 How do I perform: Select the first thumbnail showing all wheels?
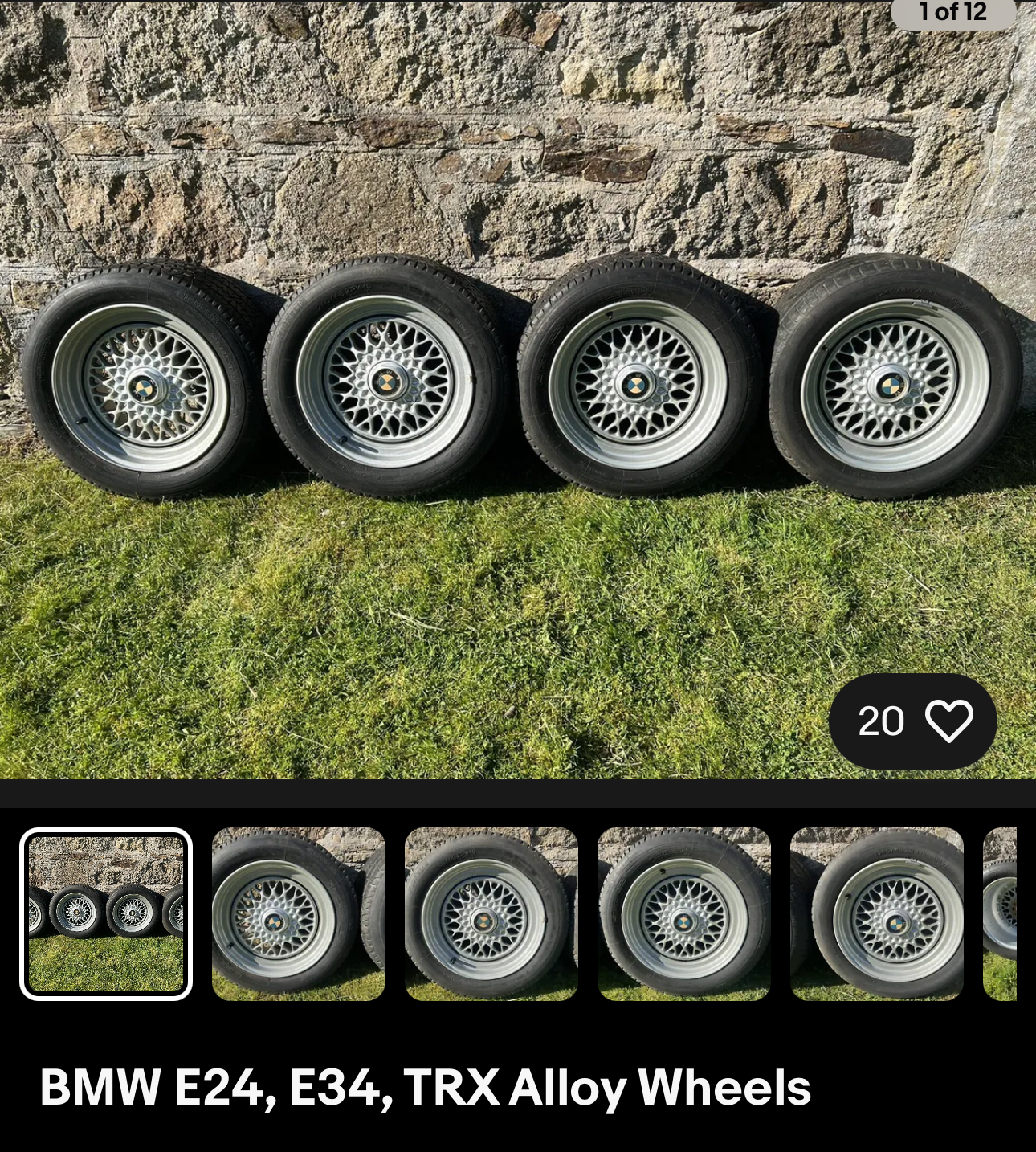(x=106, y=914)
